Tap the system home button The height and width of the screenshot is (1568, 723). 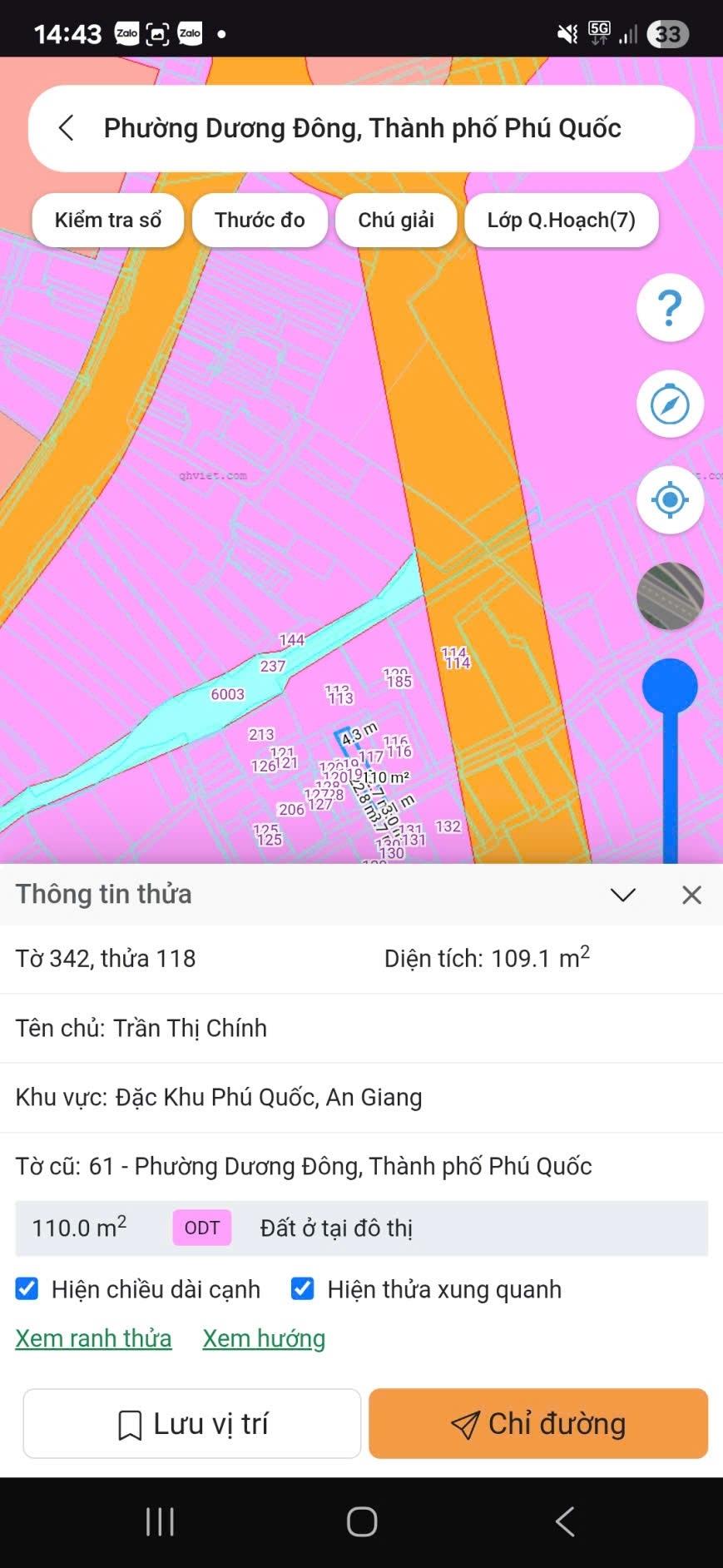pos(362,1522)
